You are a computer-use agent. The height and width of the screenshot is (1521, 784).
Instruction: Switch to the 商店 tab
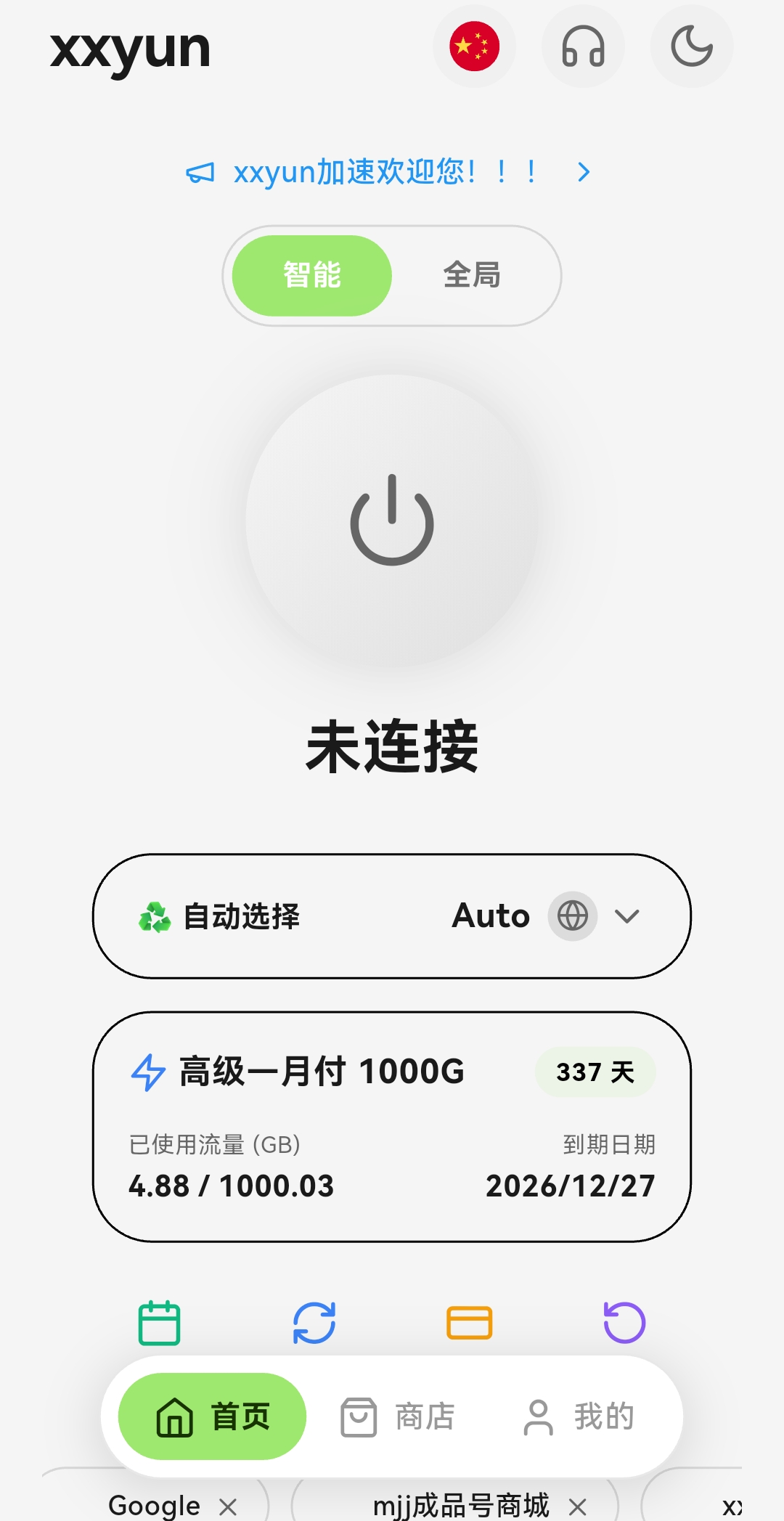coord(397,1416)
